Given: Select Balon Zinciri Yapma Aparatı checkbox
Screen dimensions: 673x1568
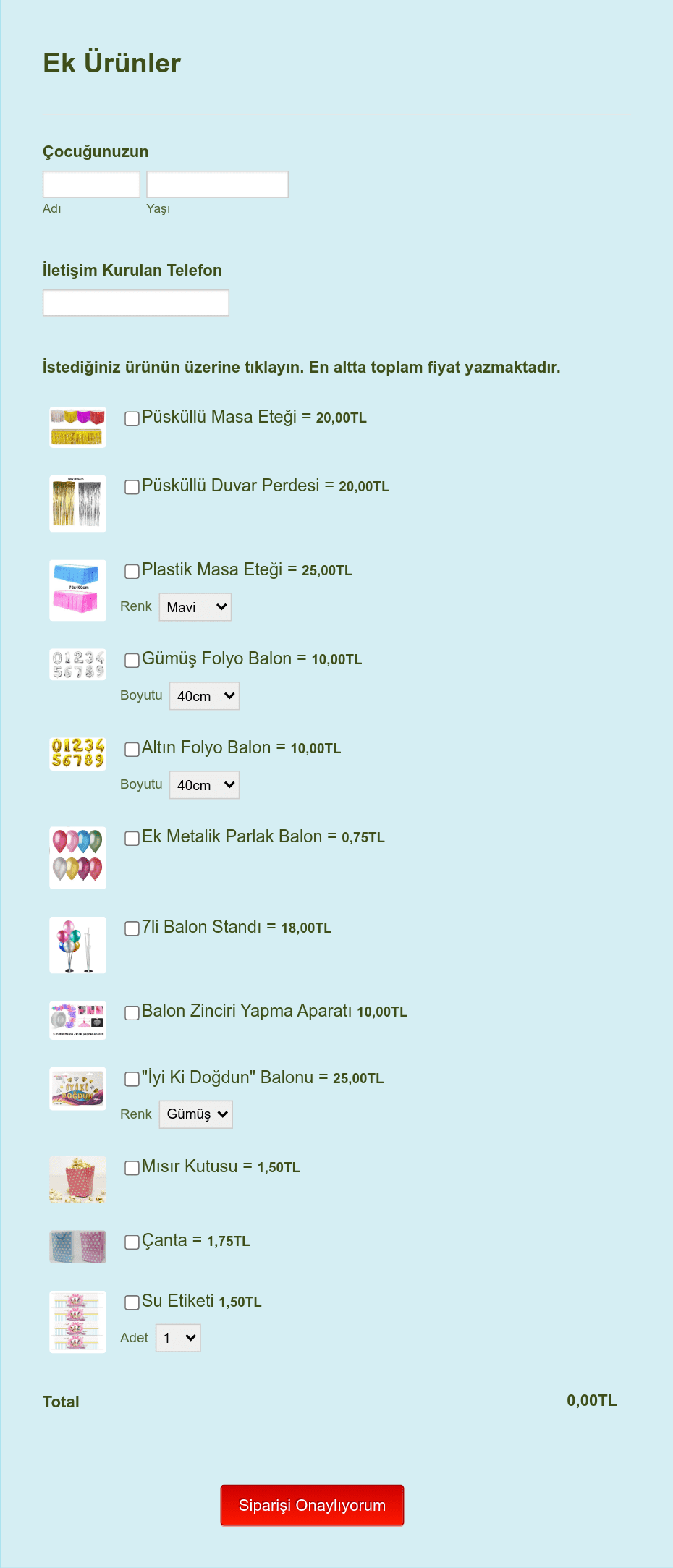Looking at the screenshot, I should click(132, 1013).
